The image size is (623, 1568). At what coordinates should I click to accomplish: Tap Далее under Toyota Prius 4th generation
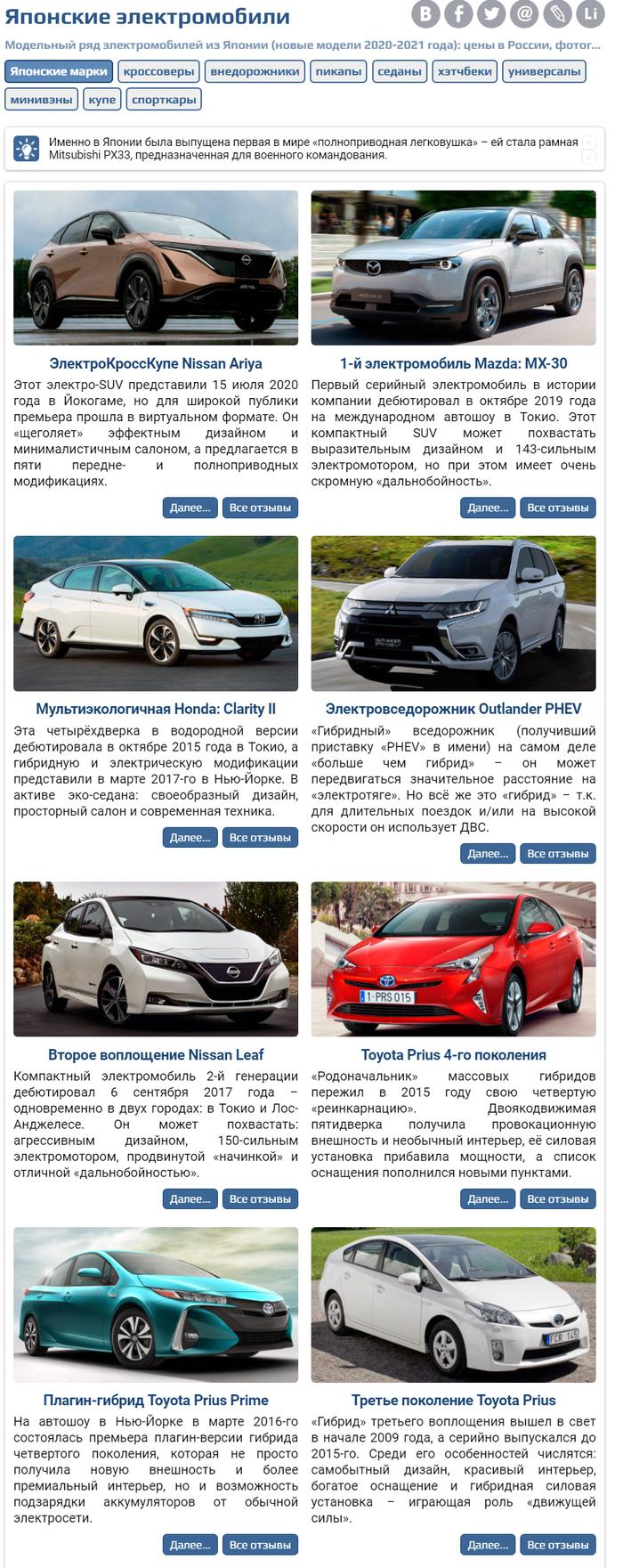(x=488, y=1198)
